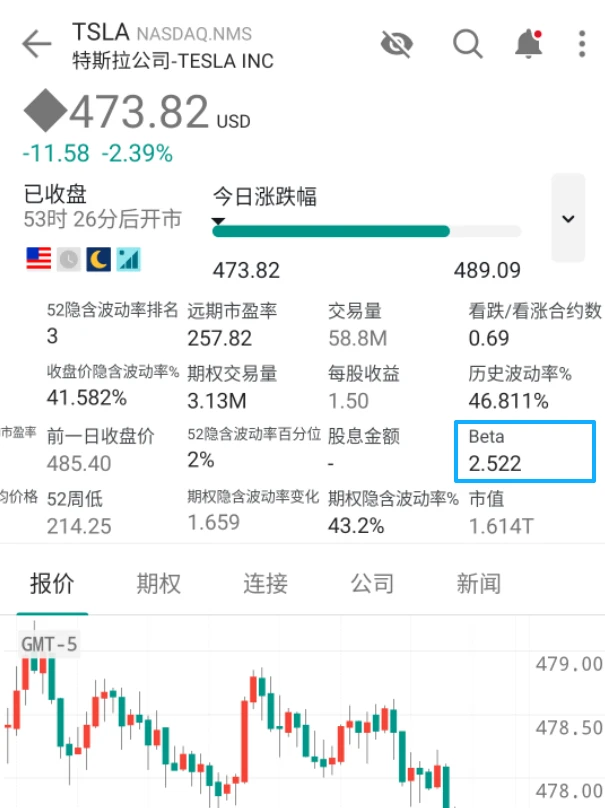Select the 公司 tab
Screen dimensions: 605x808
(x=372, y=584)
